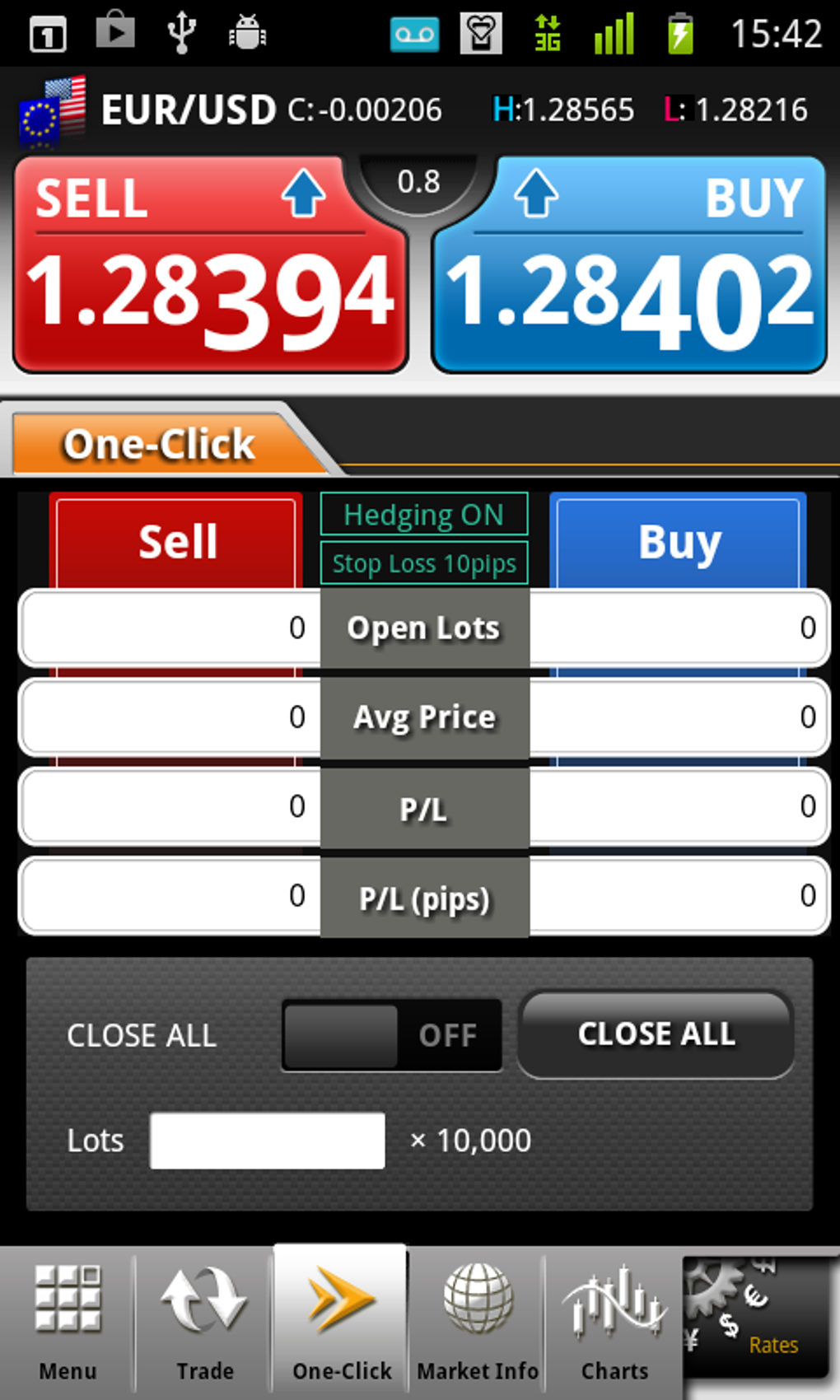Toggle the Hedging ON setting

coord(424,515)
